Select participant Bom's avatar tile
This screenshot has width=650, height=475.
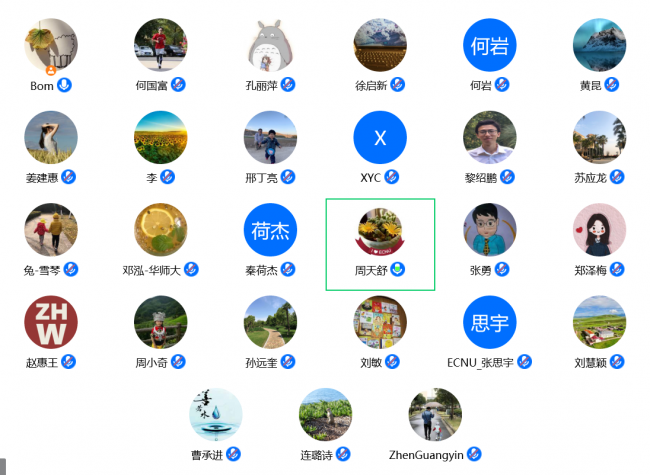tap(51, 45)
